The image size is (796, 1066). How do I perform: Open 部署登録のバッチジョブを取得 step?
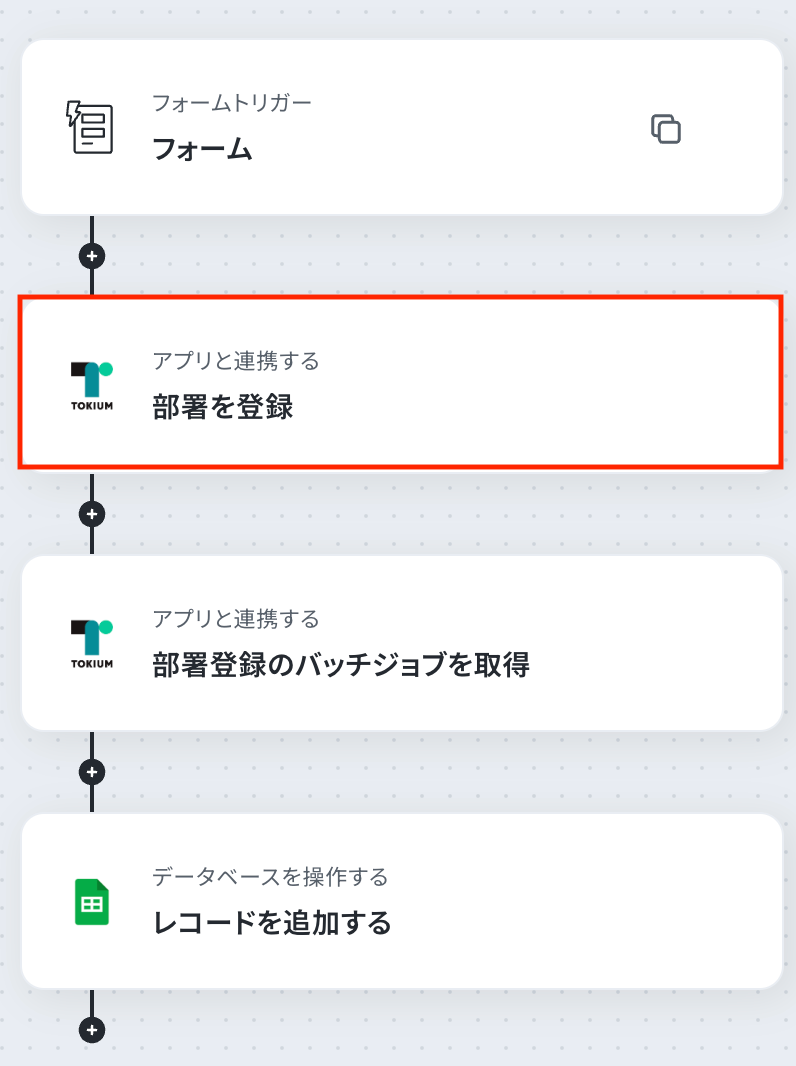pyautogui.click(x=400, y=642)
